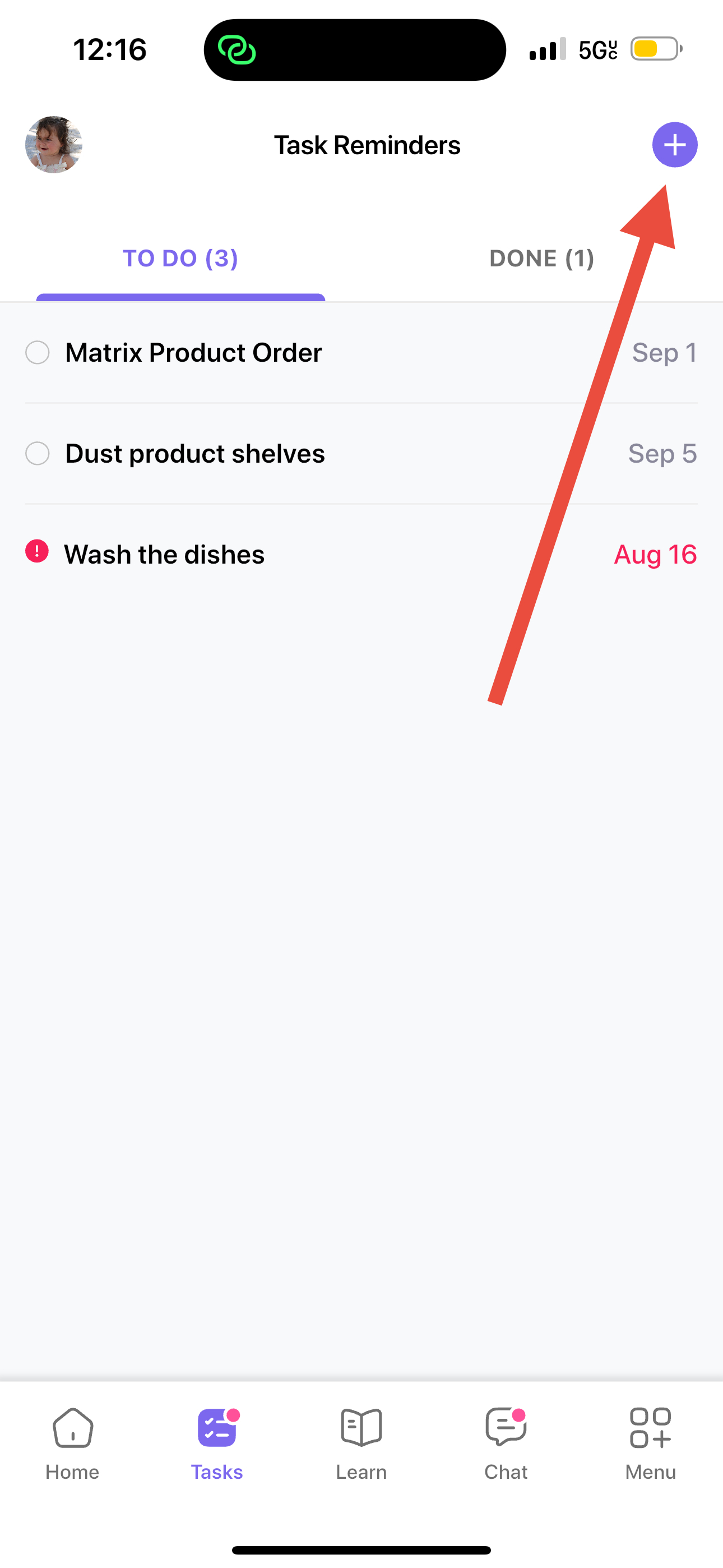
Task: Open the profile picture avatar
Action: [x=54, y=145]
